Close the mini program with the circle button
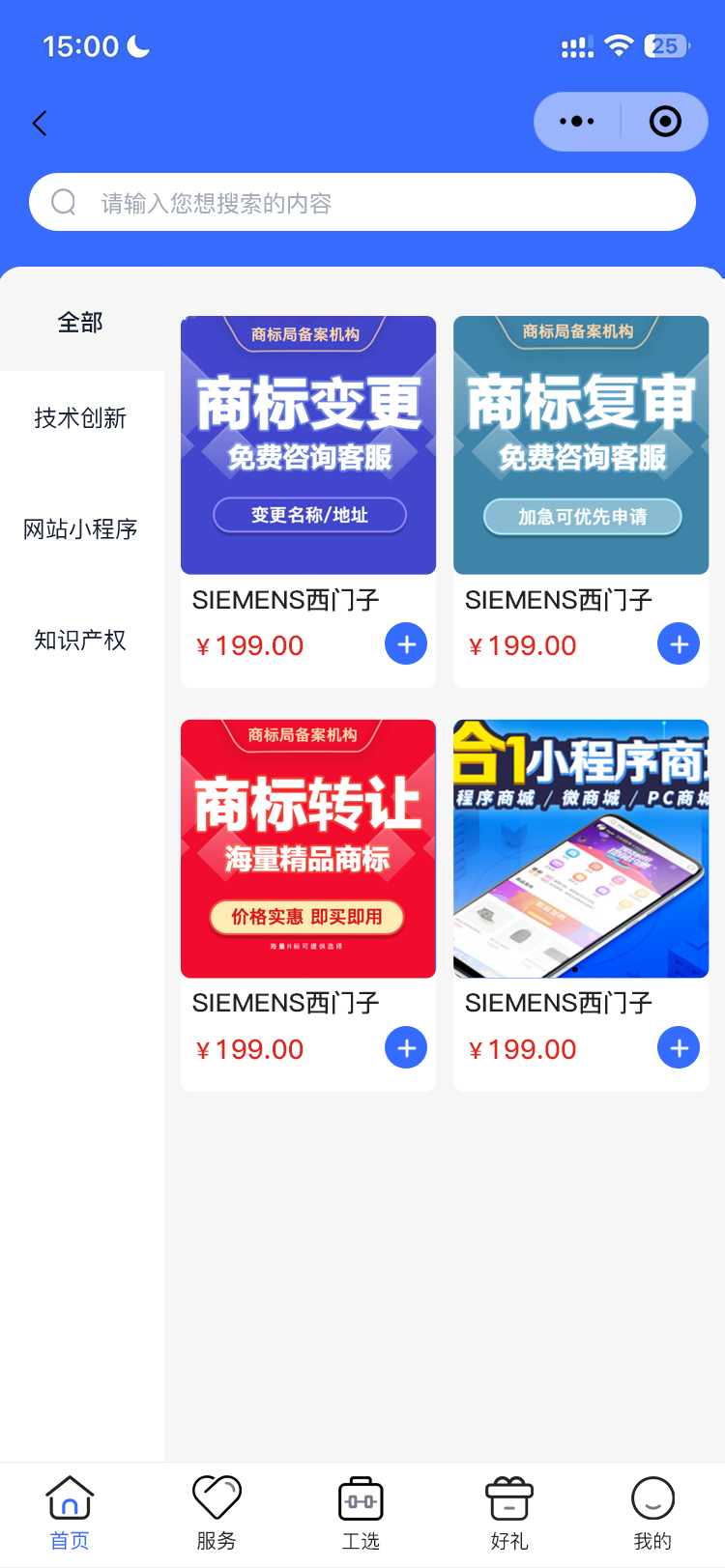Screen dimensions: 725x1568 [665, 122]
